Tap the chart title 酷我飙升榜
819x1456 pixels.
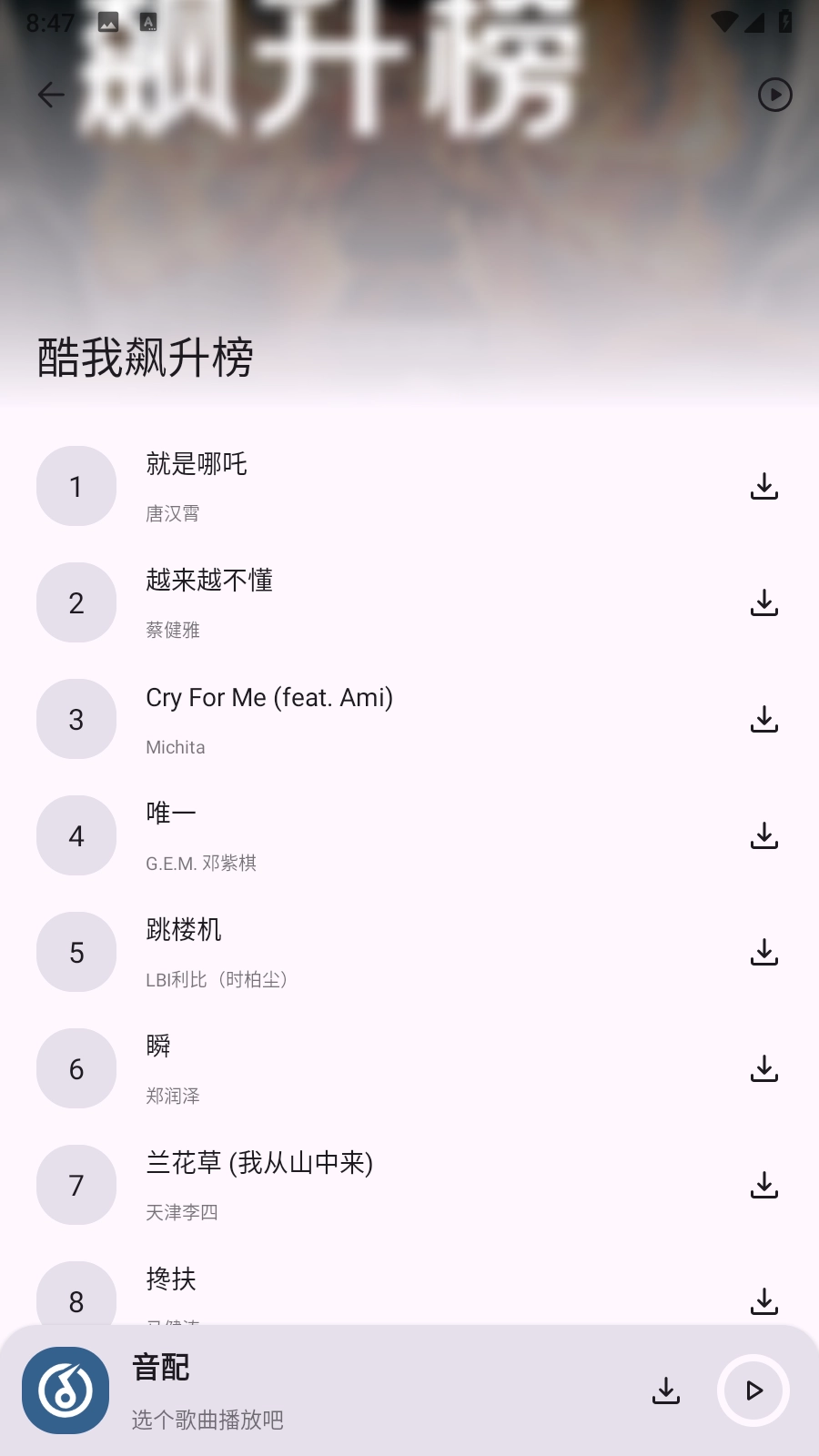[146, 355]
